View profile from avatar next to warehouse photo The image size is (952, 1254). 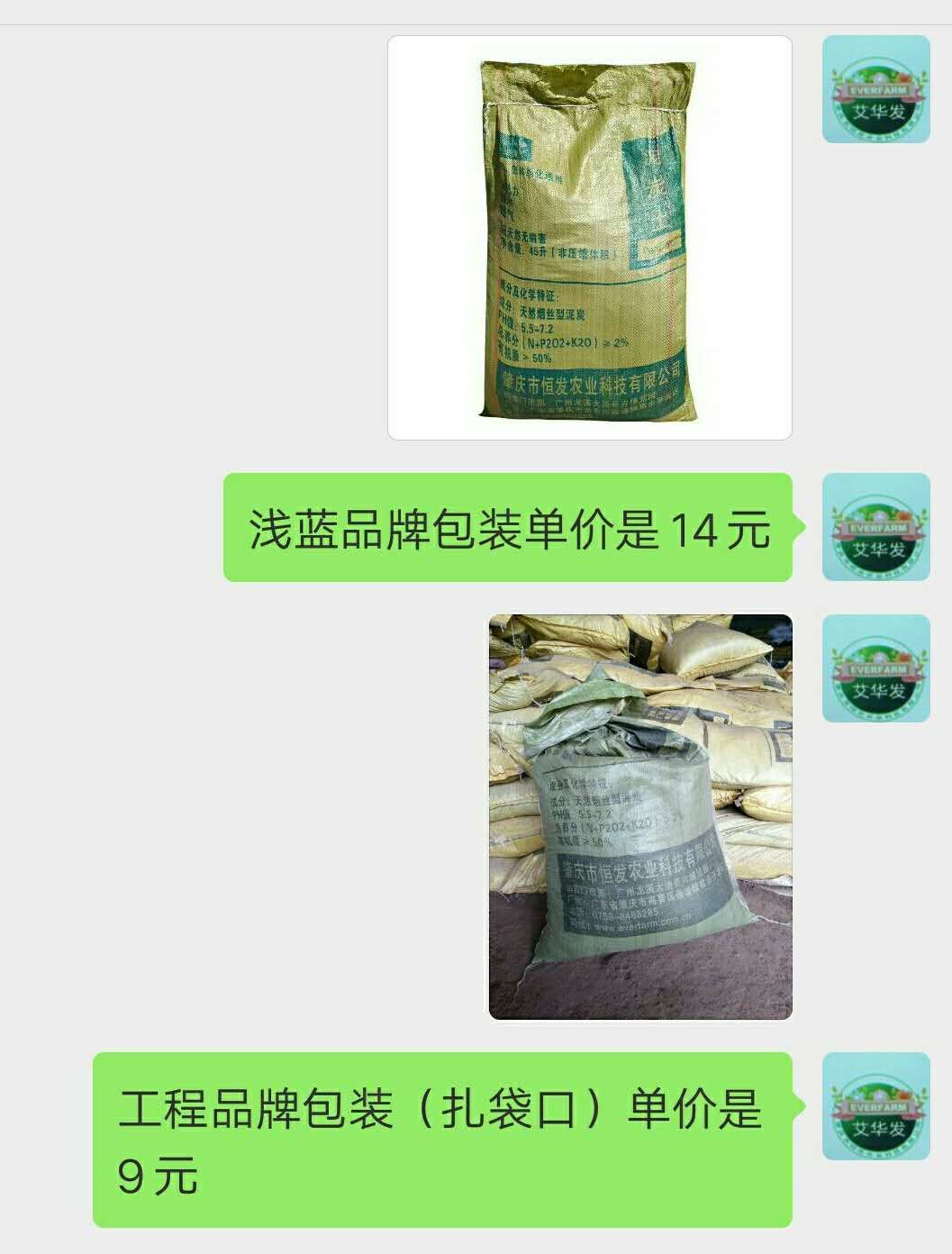point(875,668)
